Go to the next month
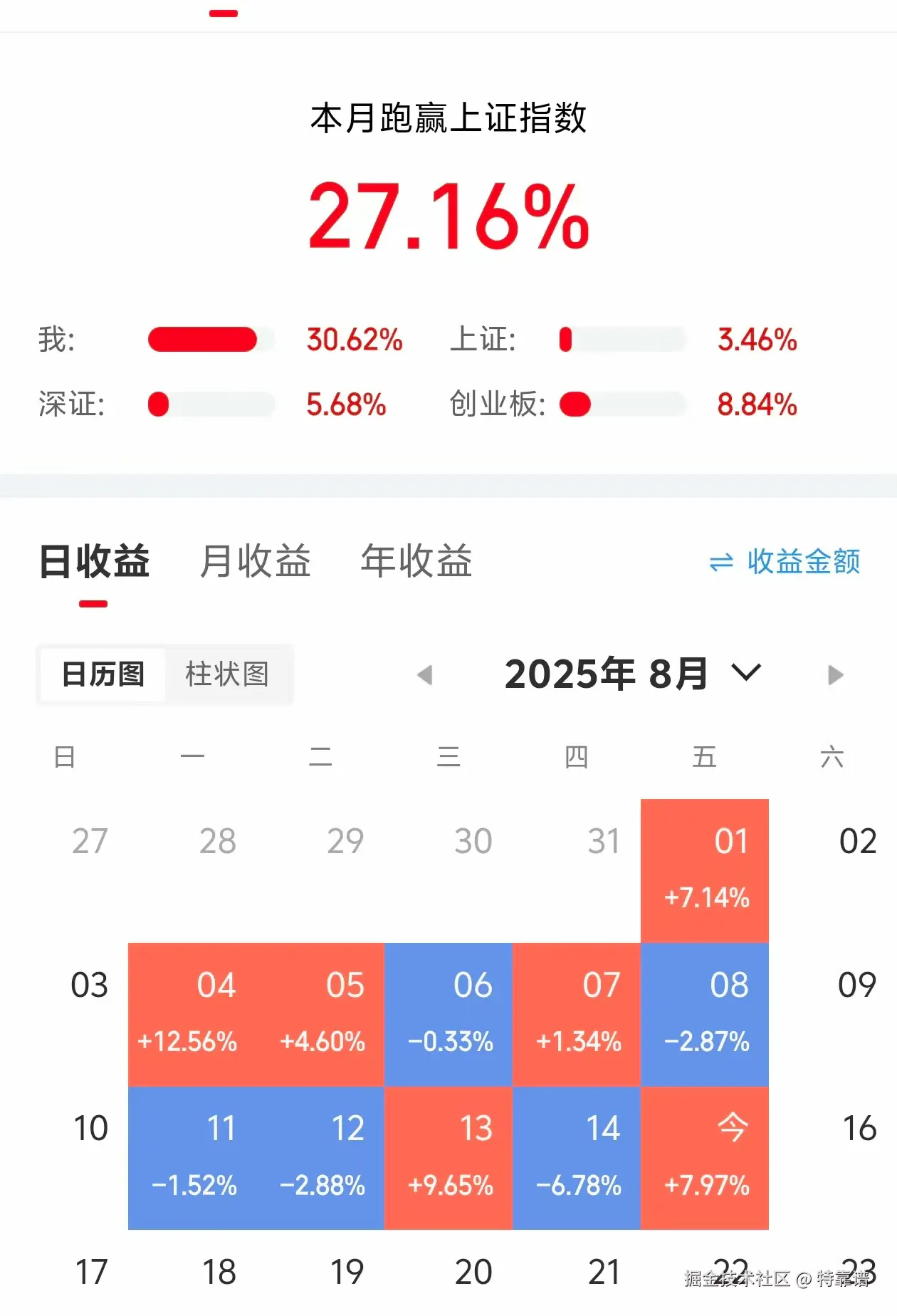 (836, 674)
